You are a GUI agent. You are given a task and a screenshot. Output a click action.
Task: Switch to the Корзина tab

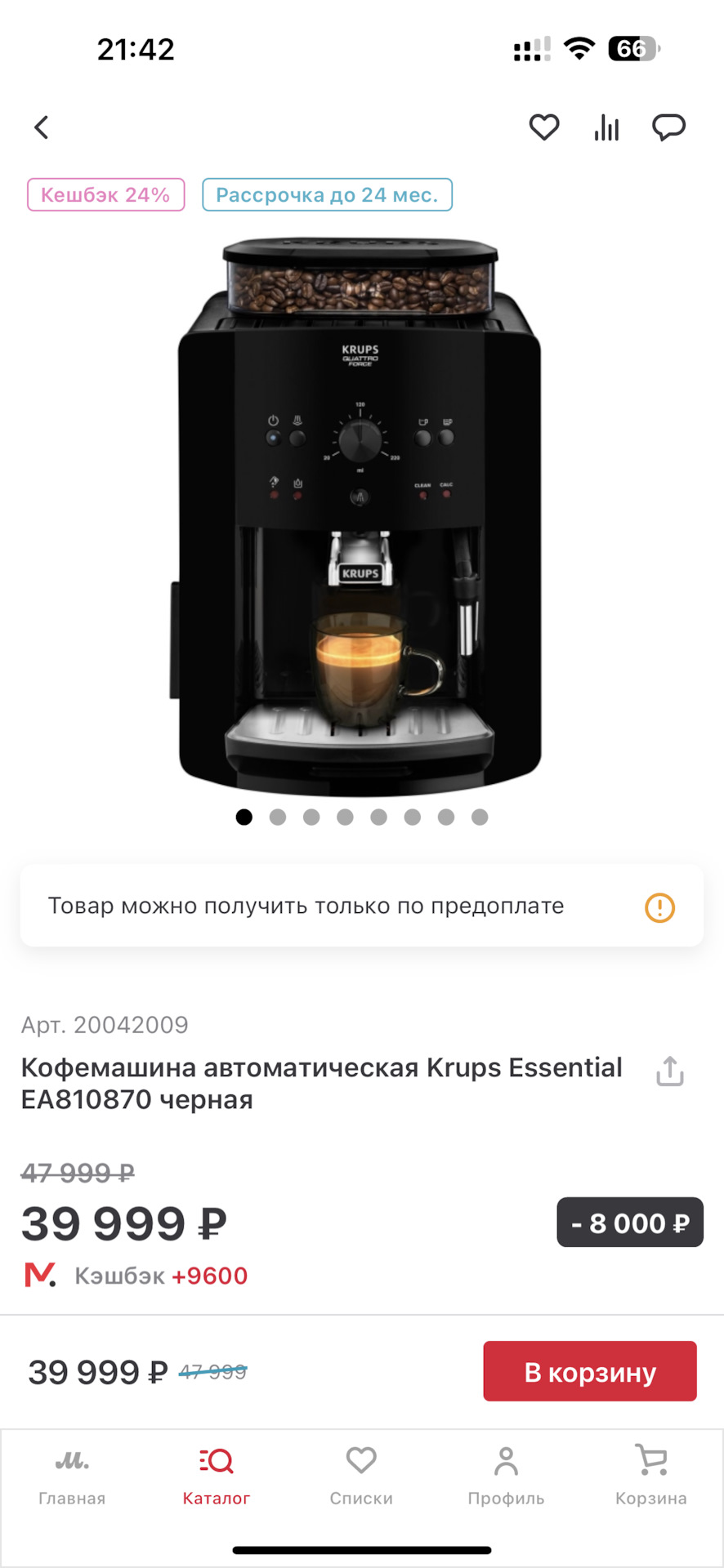[650, 1476]
